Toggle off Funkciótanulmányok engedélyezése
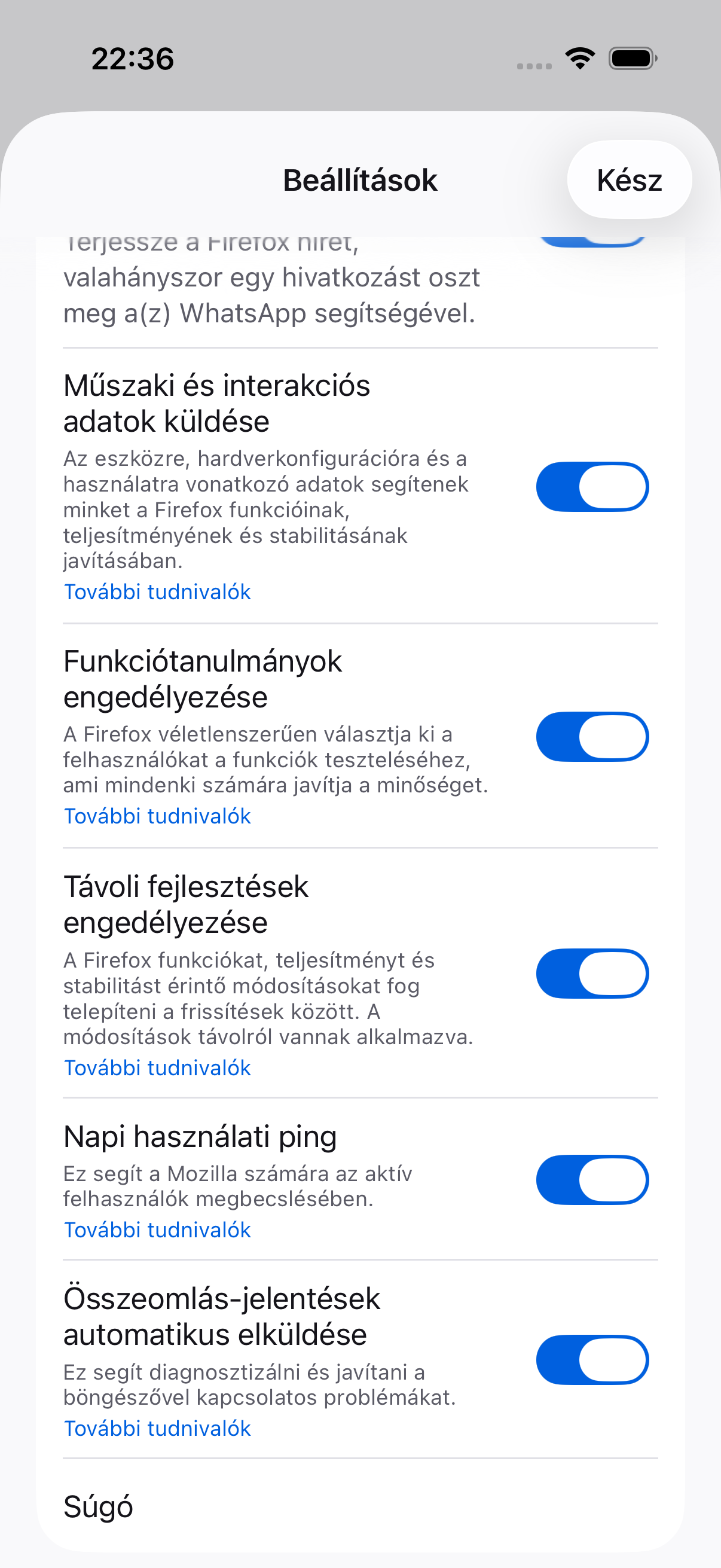 [592, 737]
